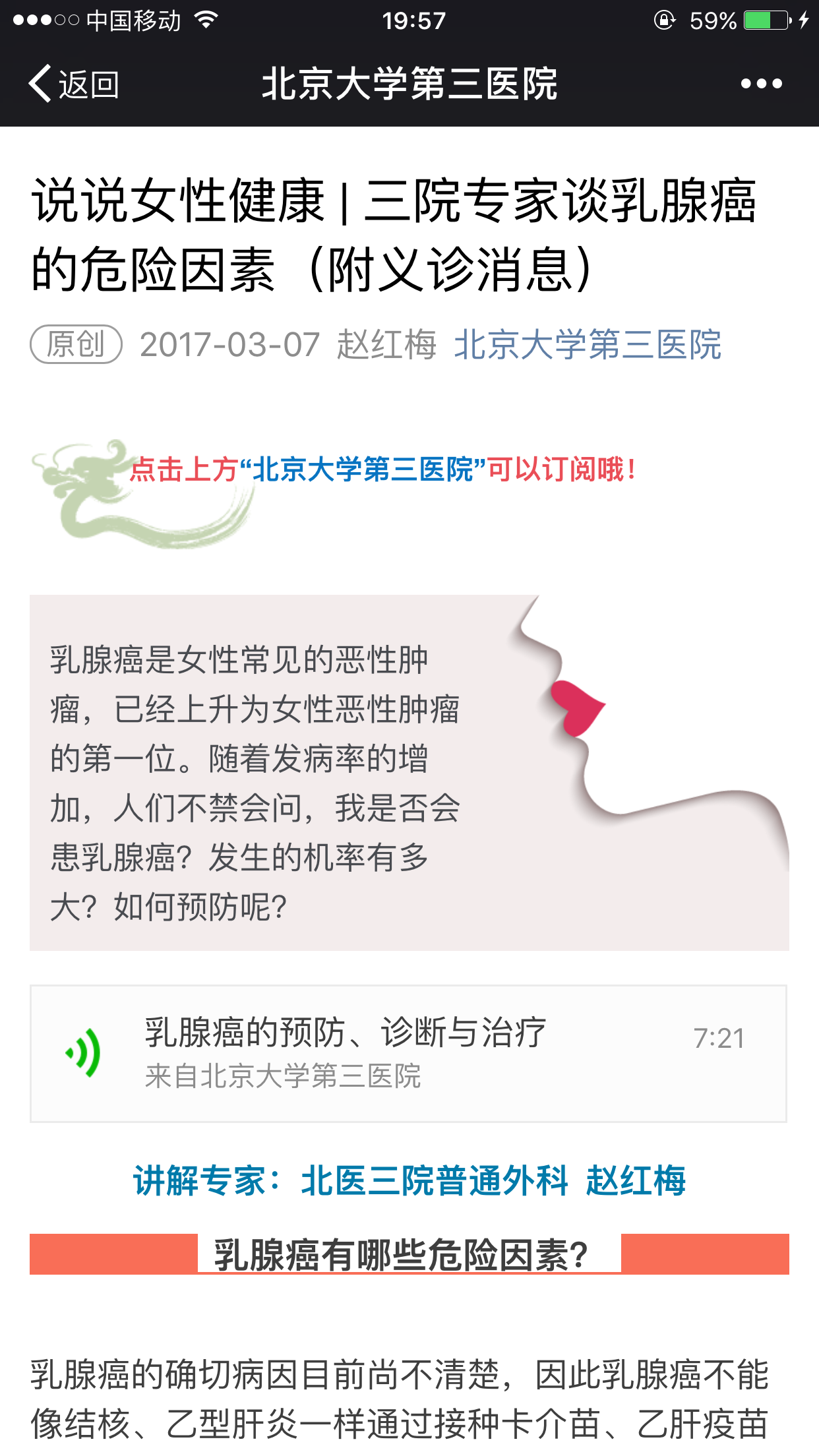Tap the back chevron icon
This screenshot has height=1456, width=819.
point(40,84)
